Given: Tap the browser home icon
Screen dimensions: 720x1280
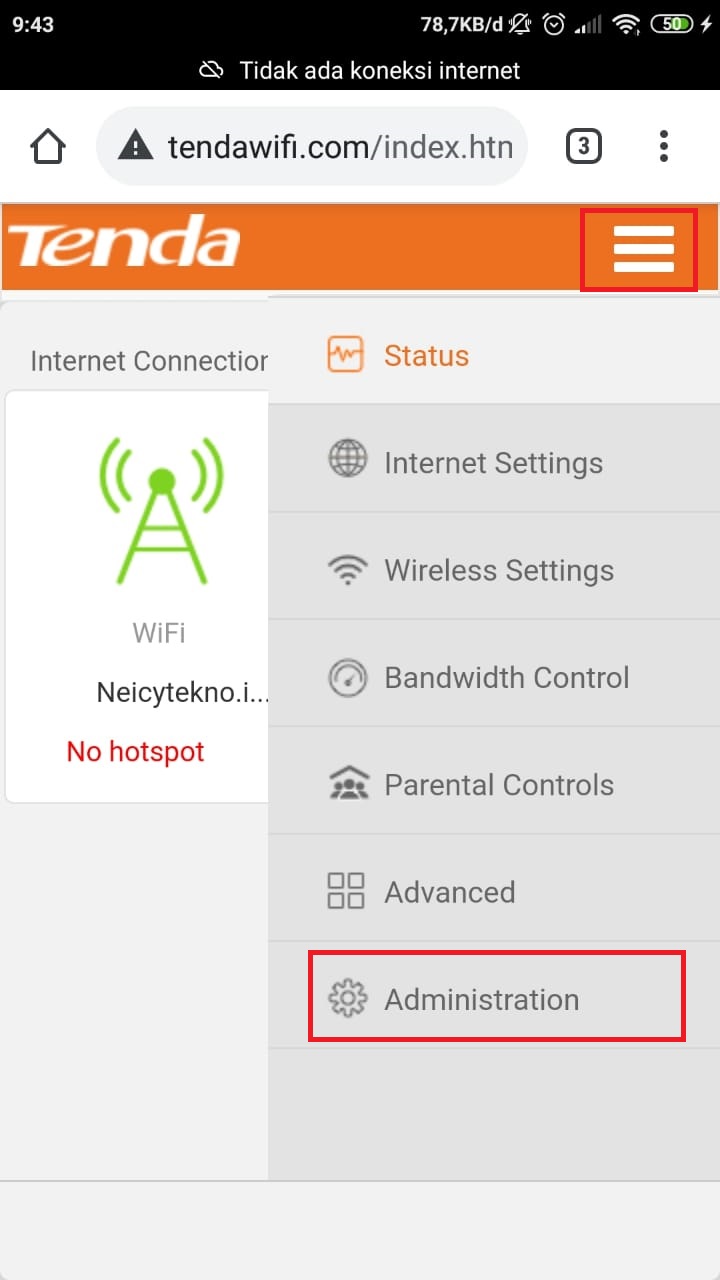Looking at the screenshot, I should (48, 148).
